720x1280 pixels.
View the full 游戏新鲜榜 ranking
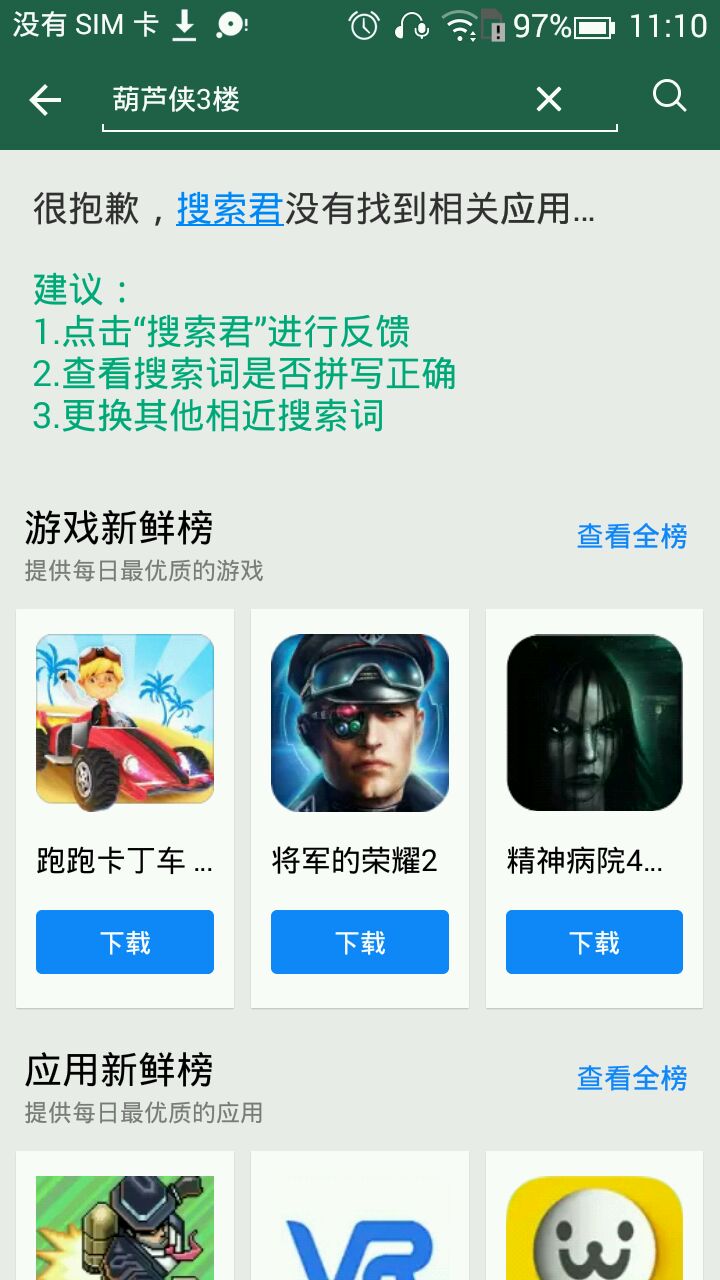(632, 537)
